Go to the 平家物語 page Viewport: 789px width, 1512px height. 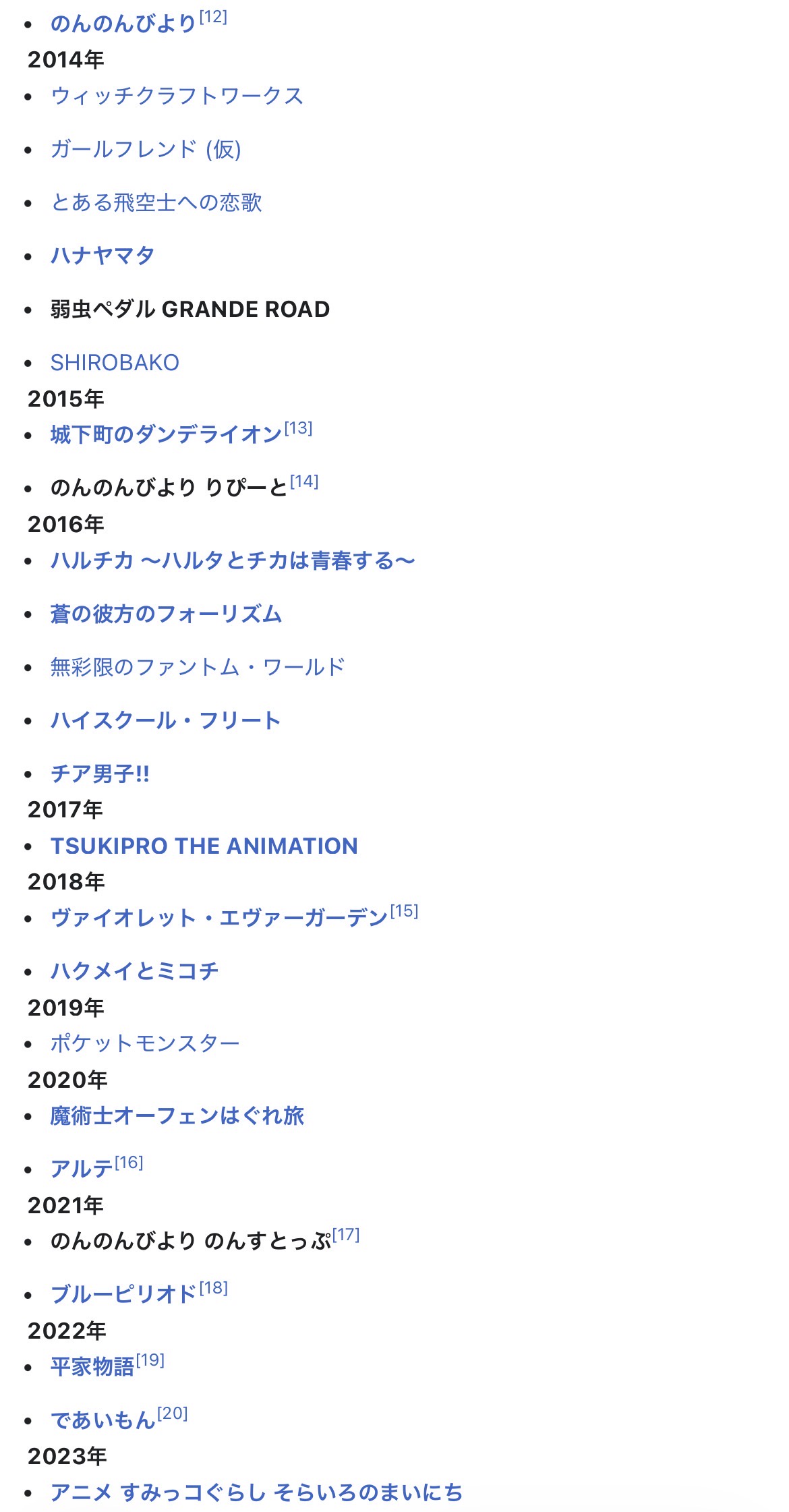click(92, 1367)
